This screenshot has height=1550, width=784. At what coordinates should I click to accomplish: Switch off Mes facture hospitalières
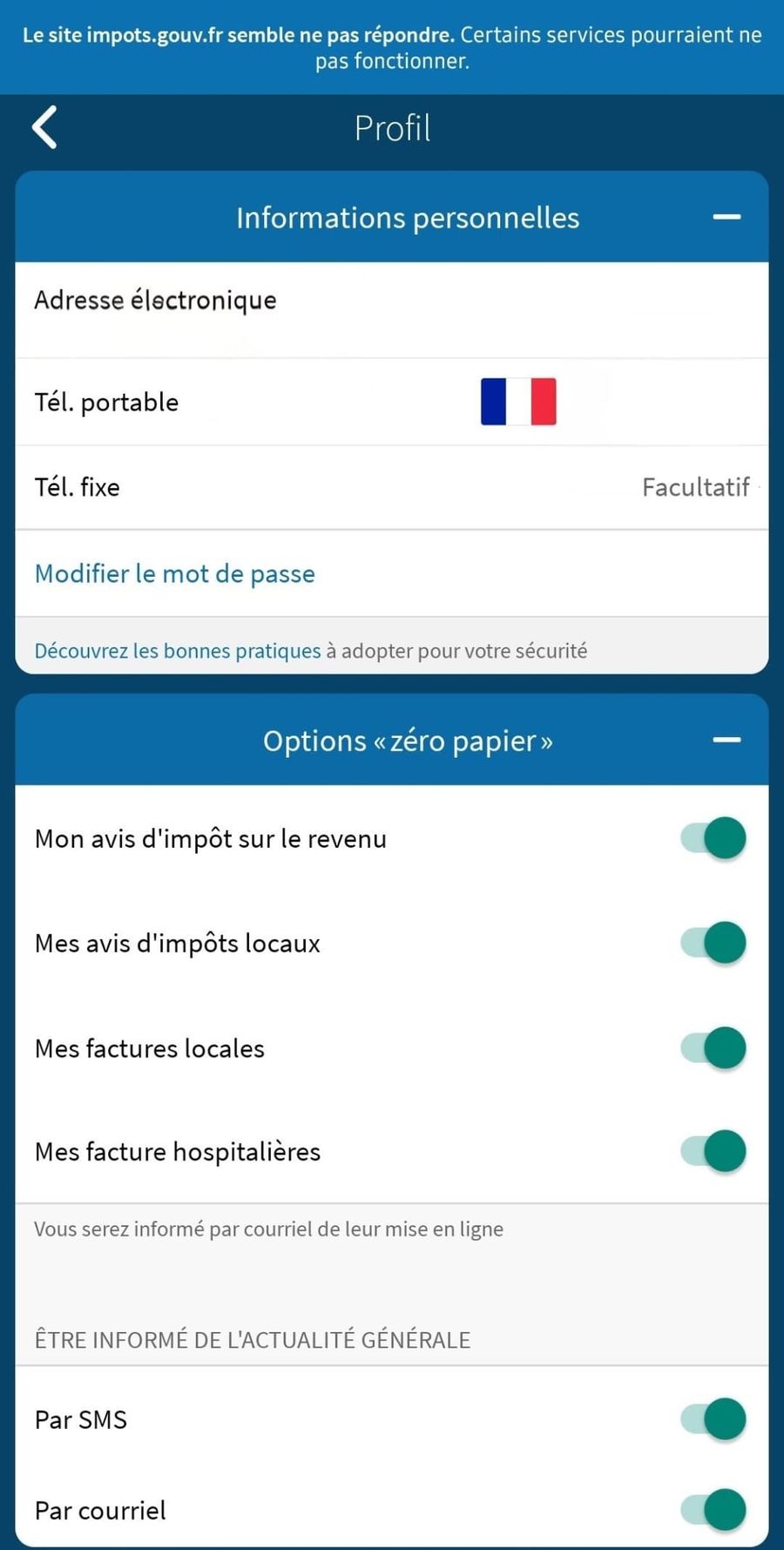[x=714, y=1151]
